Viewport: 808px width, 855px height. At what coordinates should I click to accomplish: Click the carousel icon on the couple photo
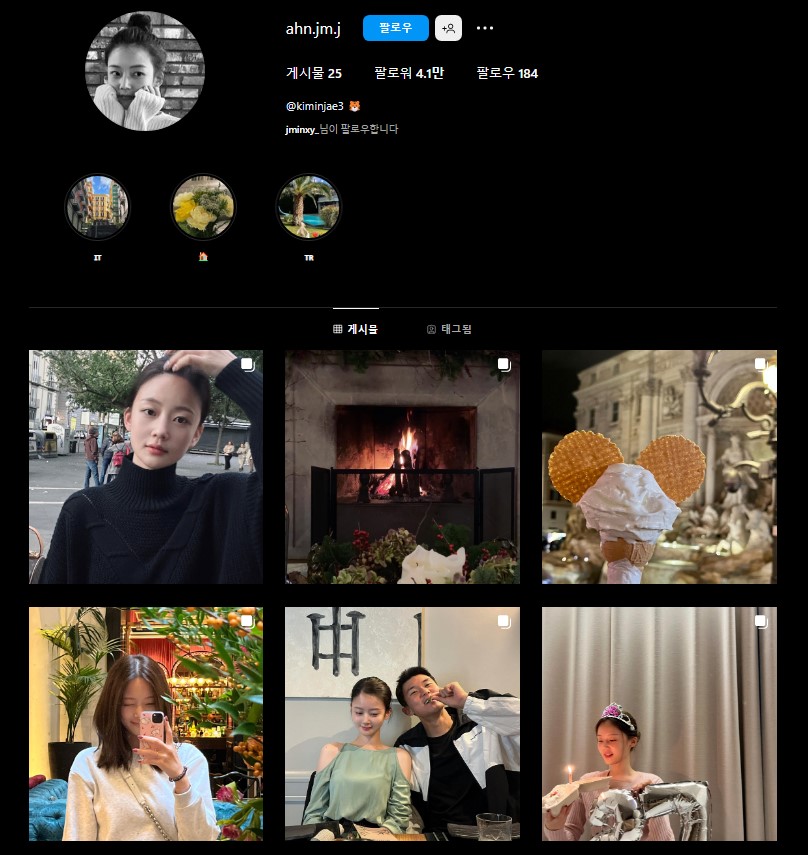point(504,621)
